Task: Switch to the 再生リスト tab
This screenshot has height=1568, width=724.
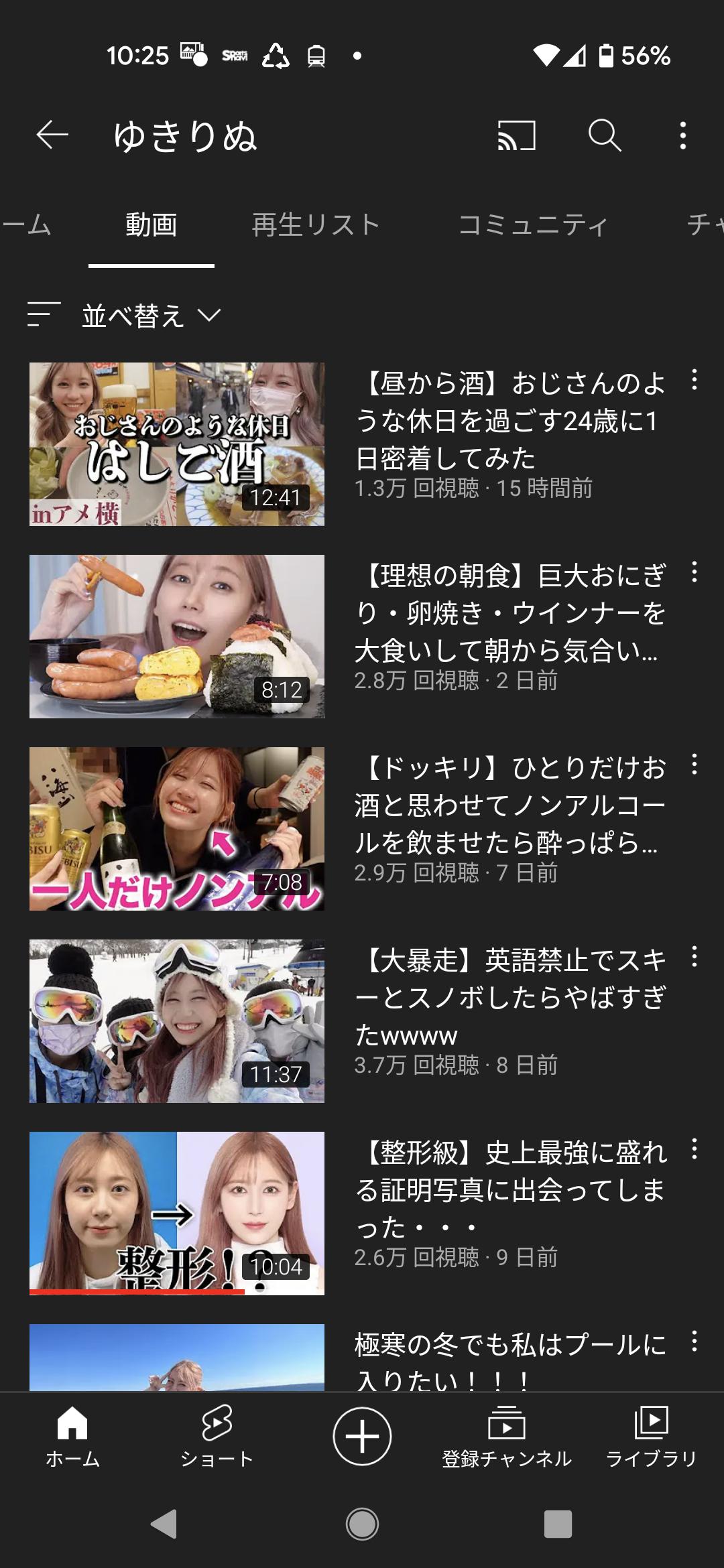Action: 316,224
